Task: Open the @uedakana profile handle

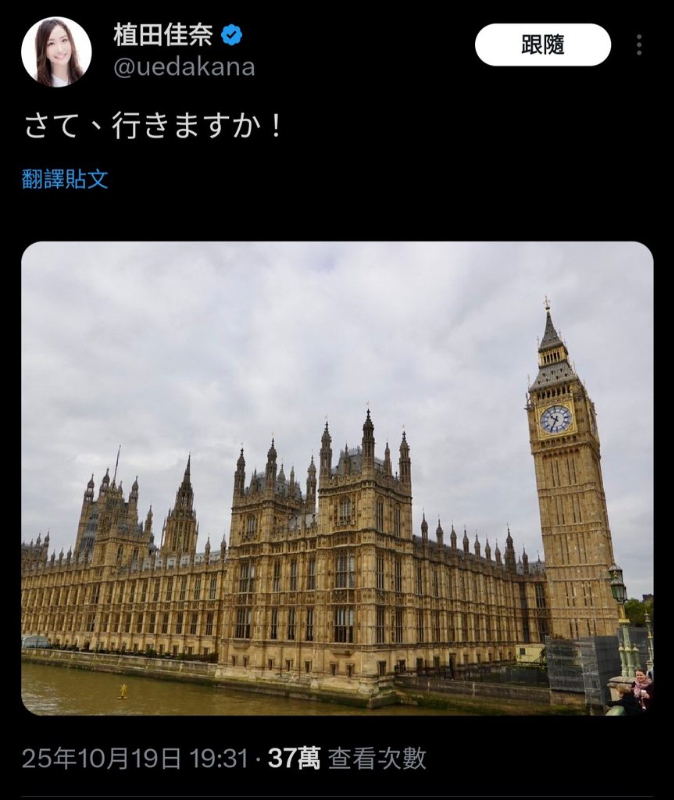Action: (184, 67)
